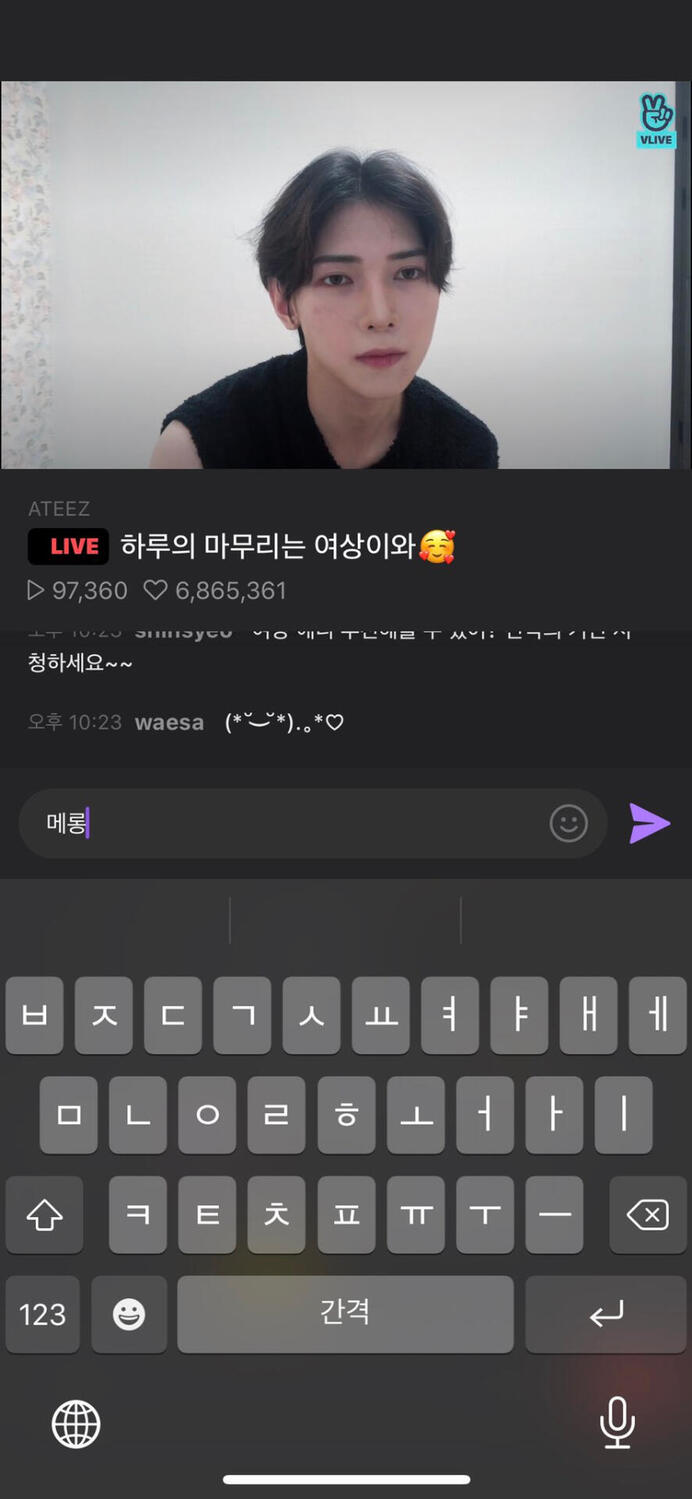
Task: Tap the 간격 space bar
Action: 345,1314
